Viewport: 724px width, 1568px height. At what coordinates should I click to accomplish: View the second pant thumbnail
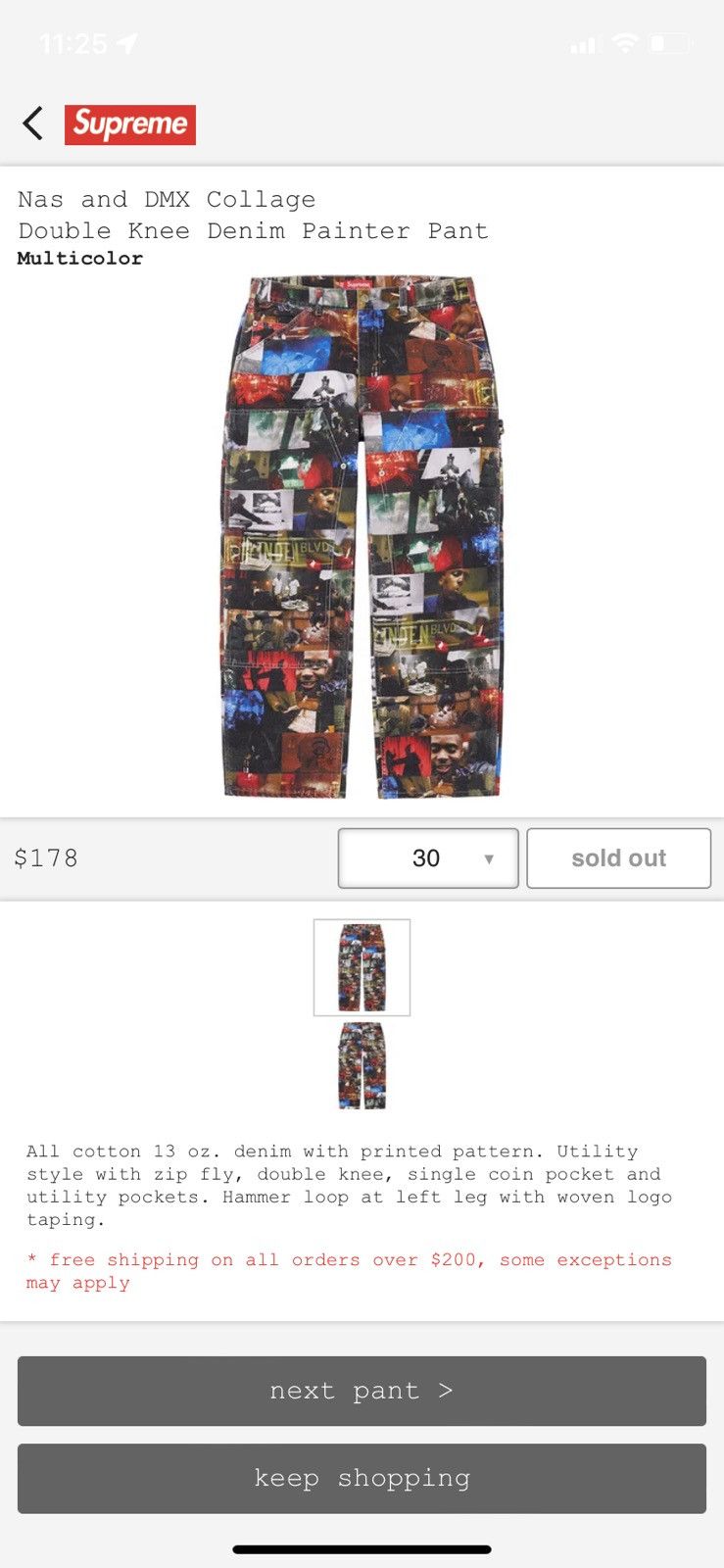point(362,1065)
